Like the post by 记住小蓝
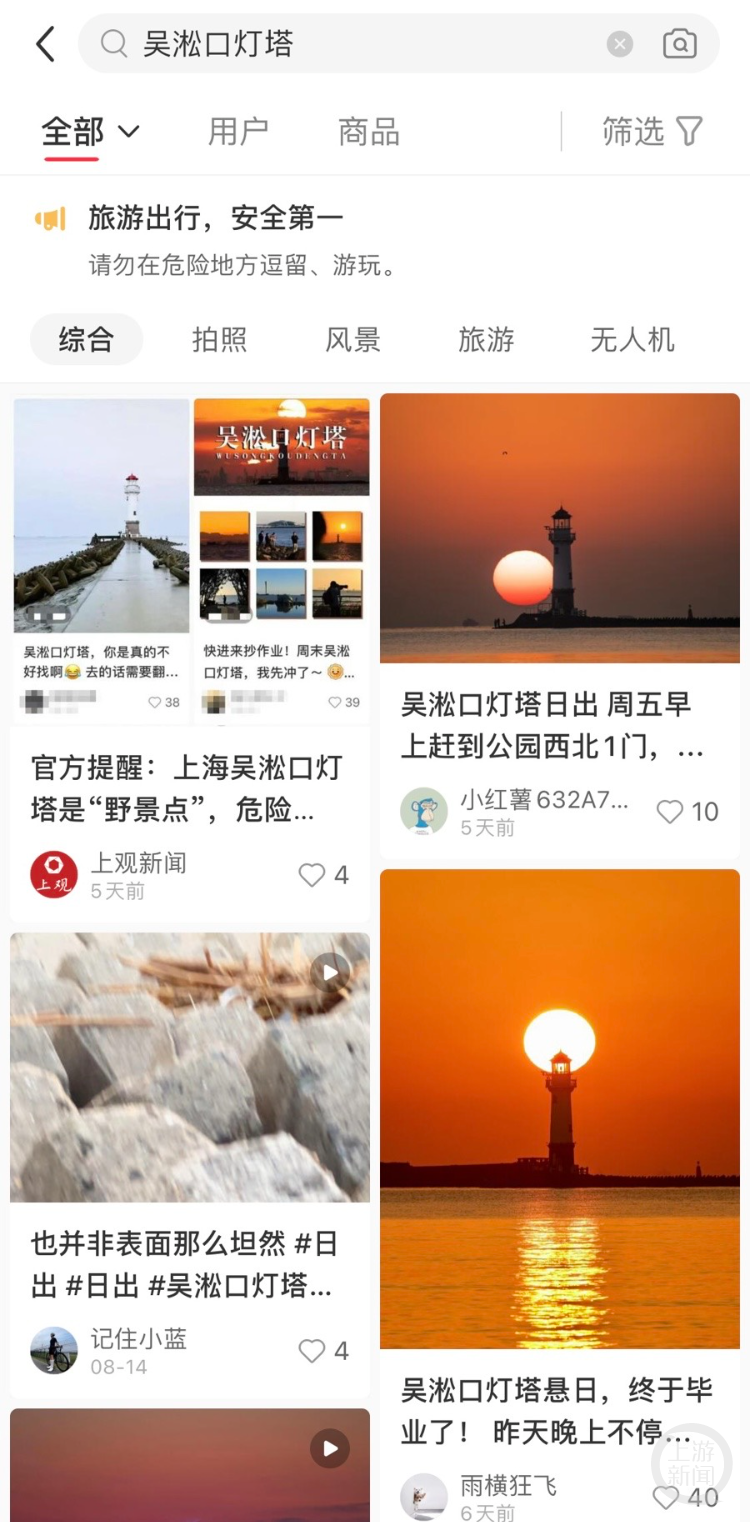Viewport: 750px width, 1522px height. click(x=313, y=1351)
